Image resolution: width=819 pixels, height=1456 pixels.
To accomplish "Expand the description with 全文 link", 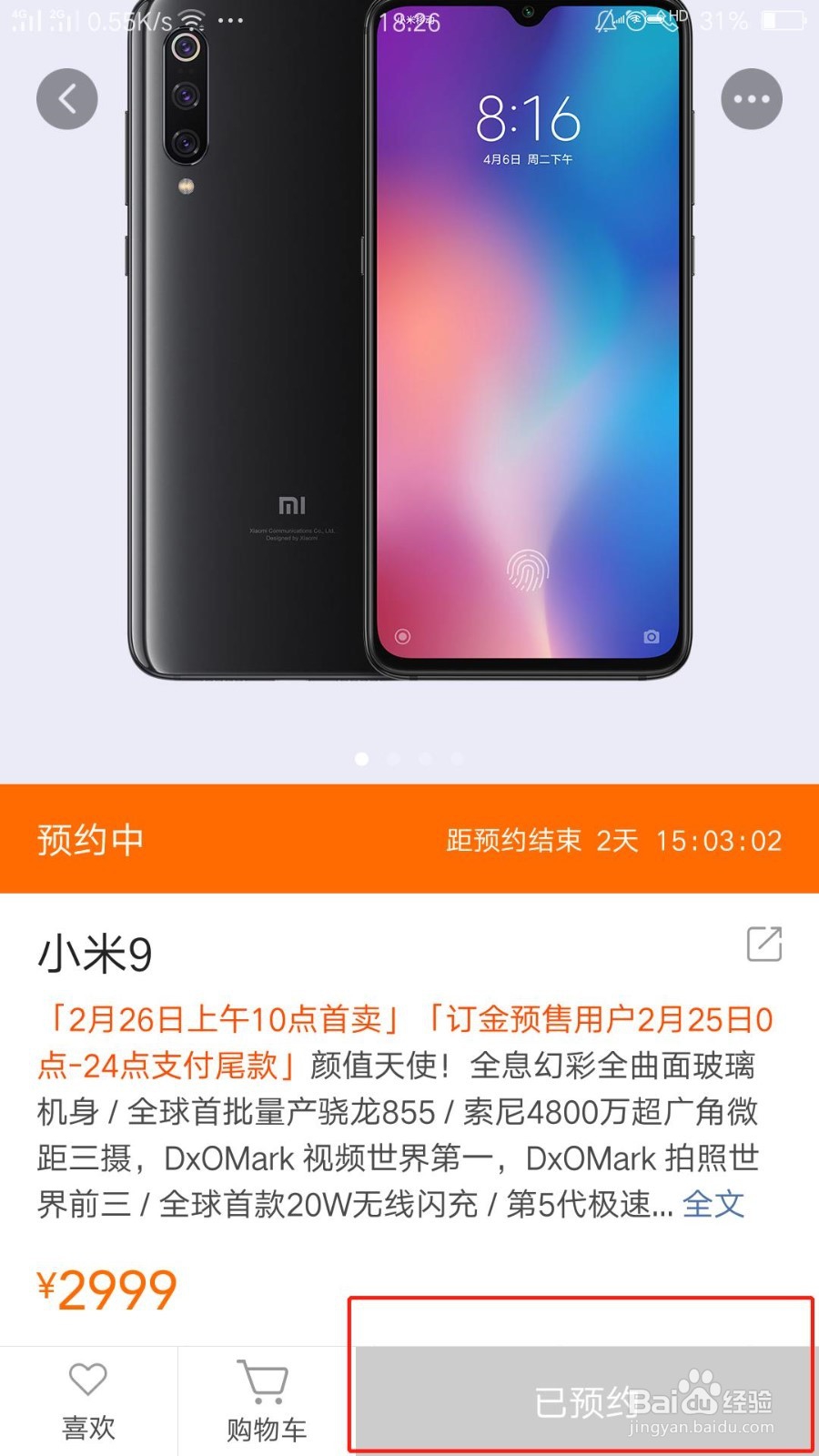I will (714, 1204).
